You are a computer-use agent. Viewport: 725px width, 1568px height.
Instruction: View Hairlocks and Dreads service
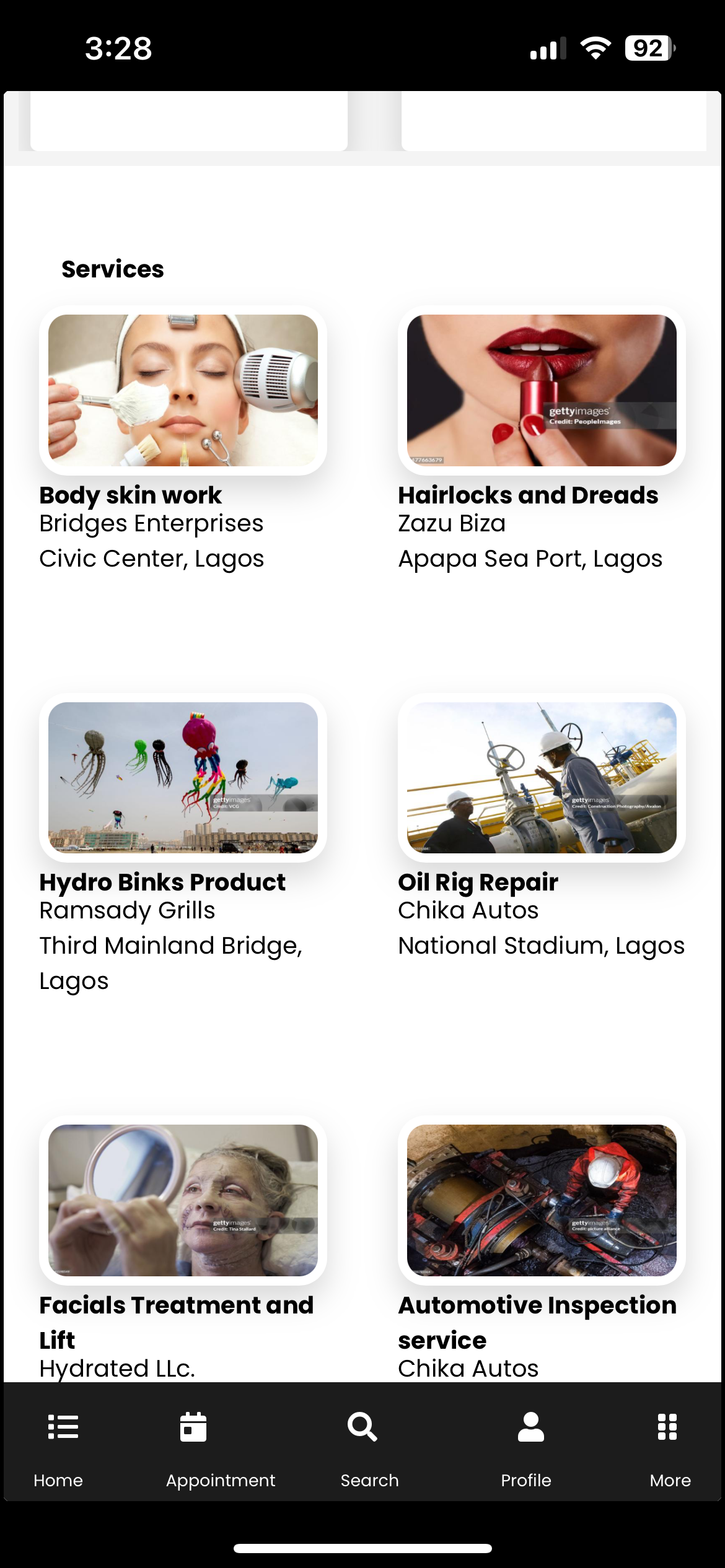click(542, 391)
